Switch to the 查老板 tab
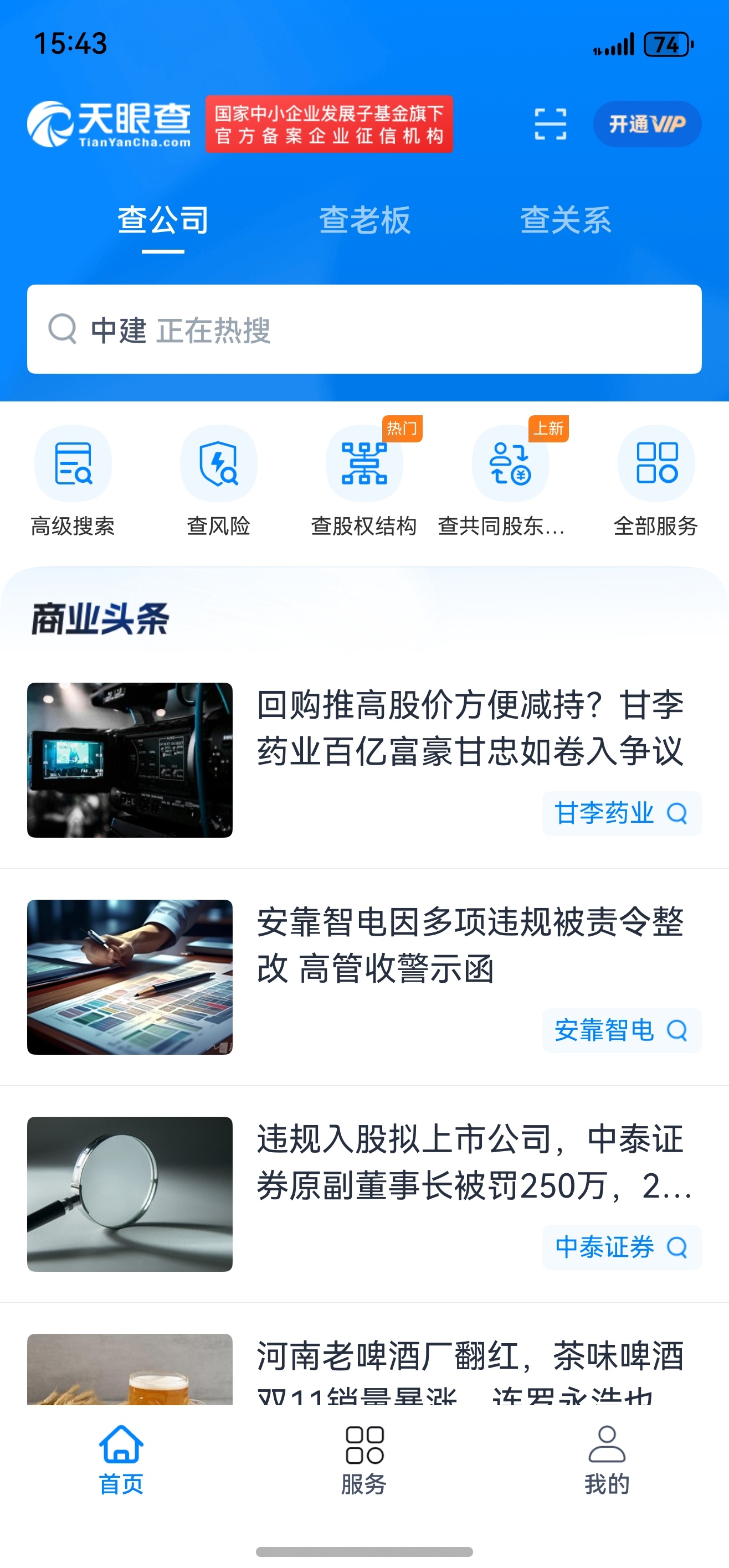 click(x=365, y=220)
